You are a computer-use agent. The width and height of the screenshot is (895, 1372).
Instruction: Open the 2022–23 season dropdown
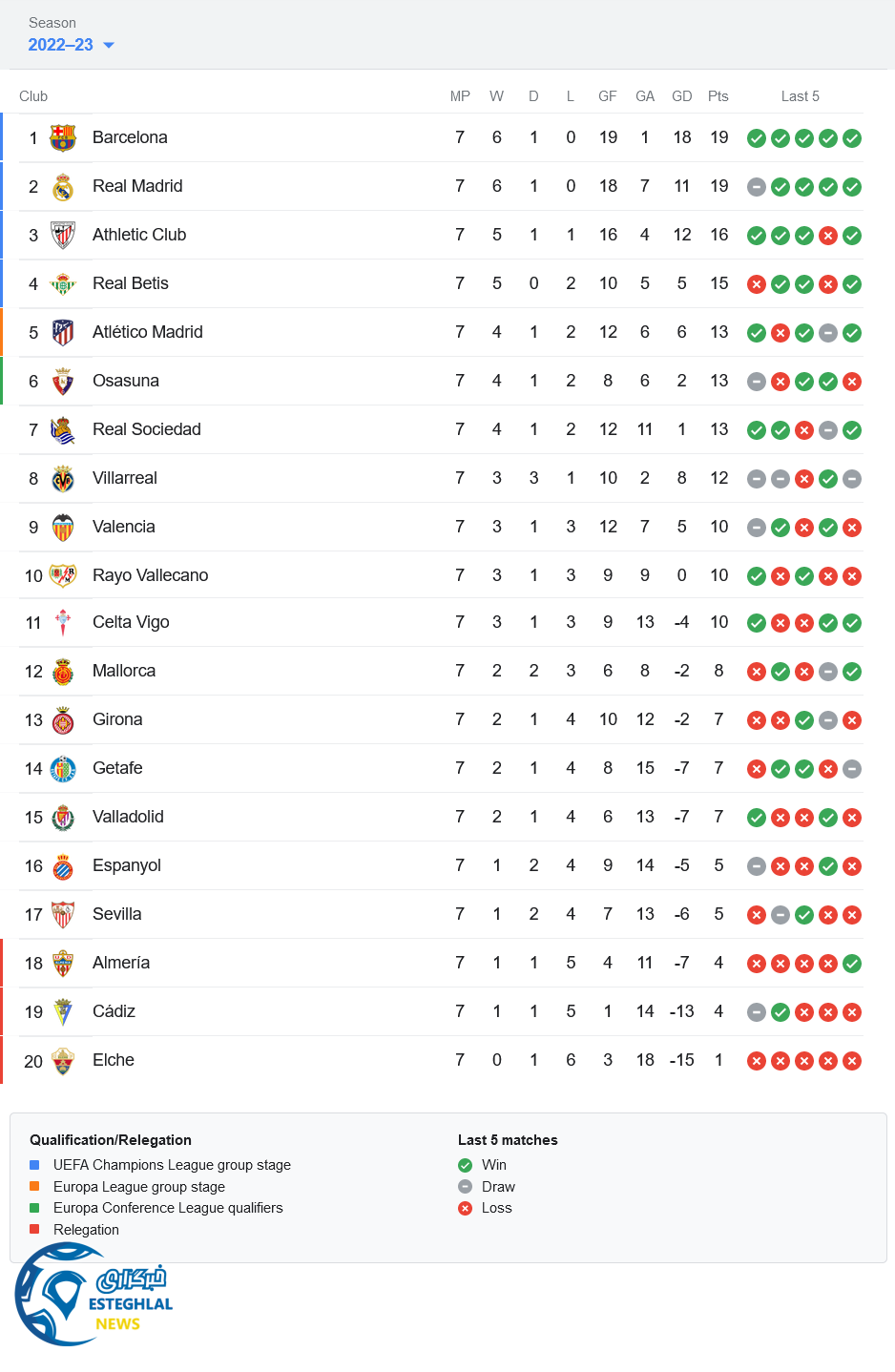coord(71,45)
